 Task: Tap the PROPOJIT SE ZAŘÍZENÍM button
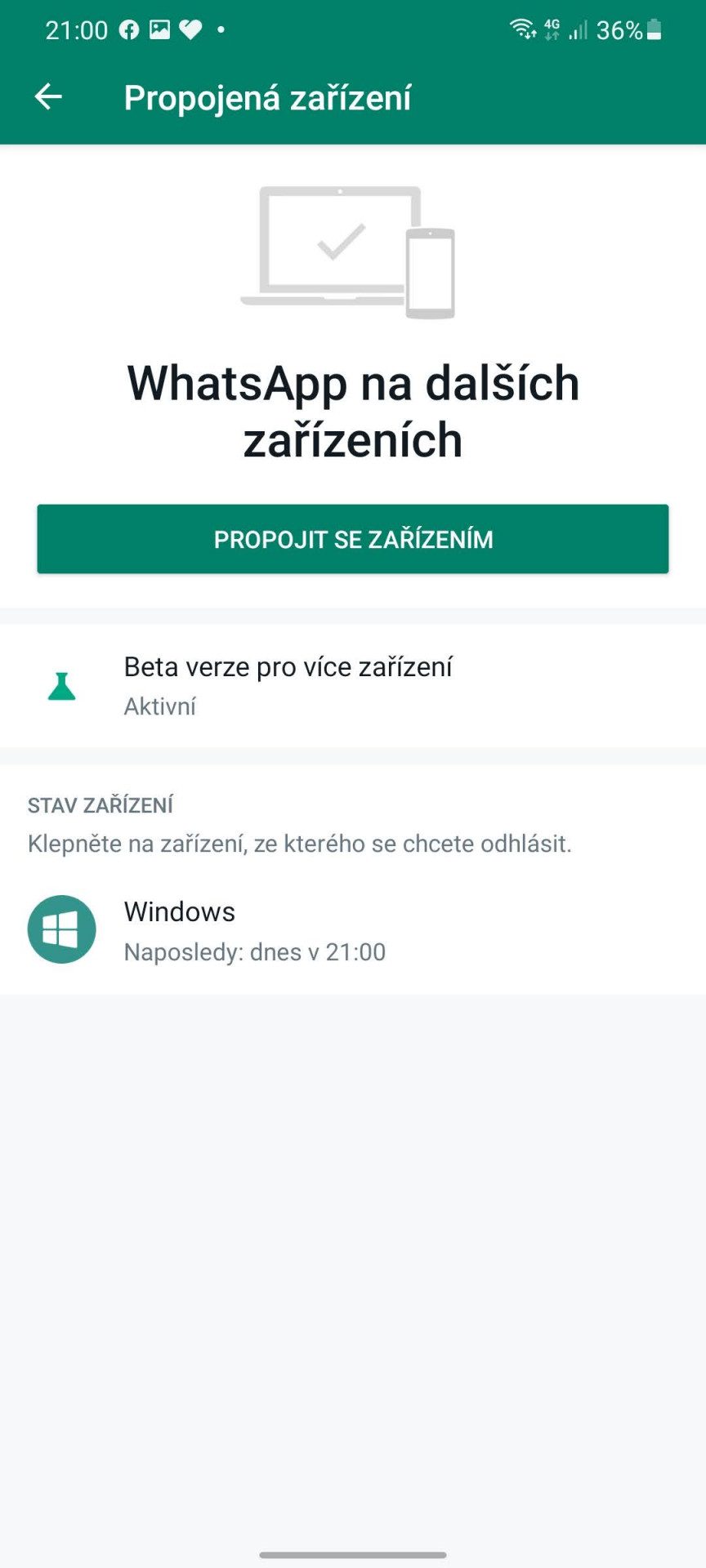tap(353, 539)
